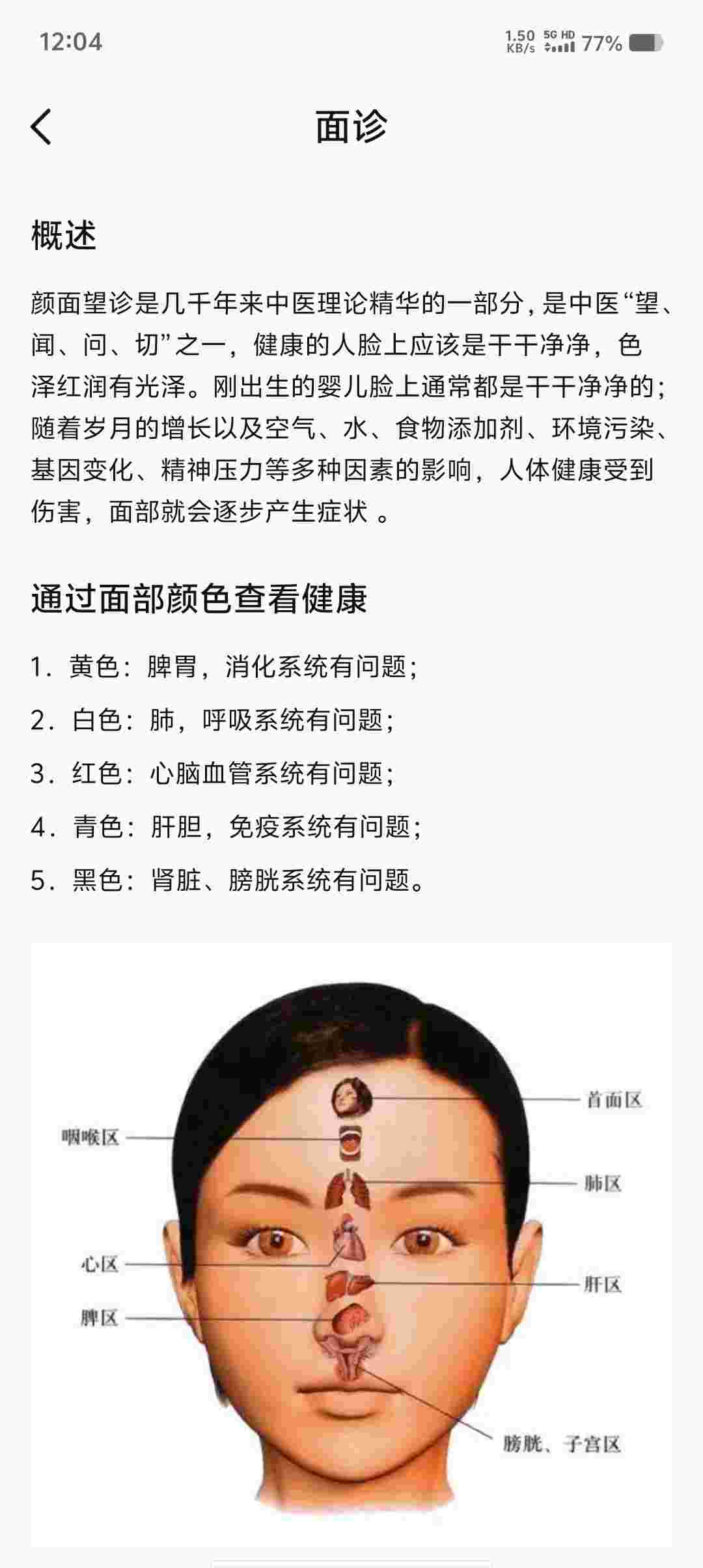Open the face diagnosis diagram image
The height and width of the screenshot is (1568, 703).
[x=351, y=1244]
